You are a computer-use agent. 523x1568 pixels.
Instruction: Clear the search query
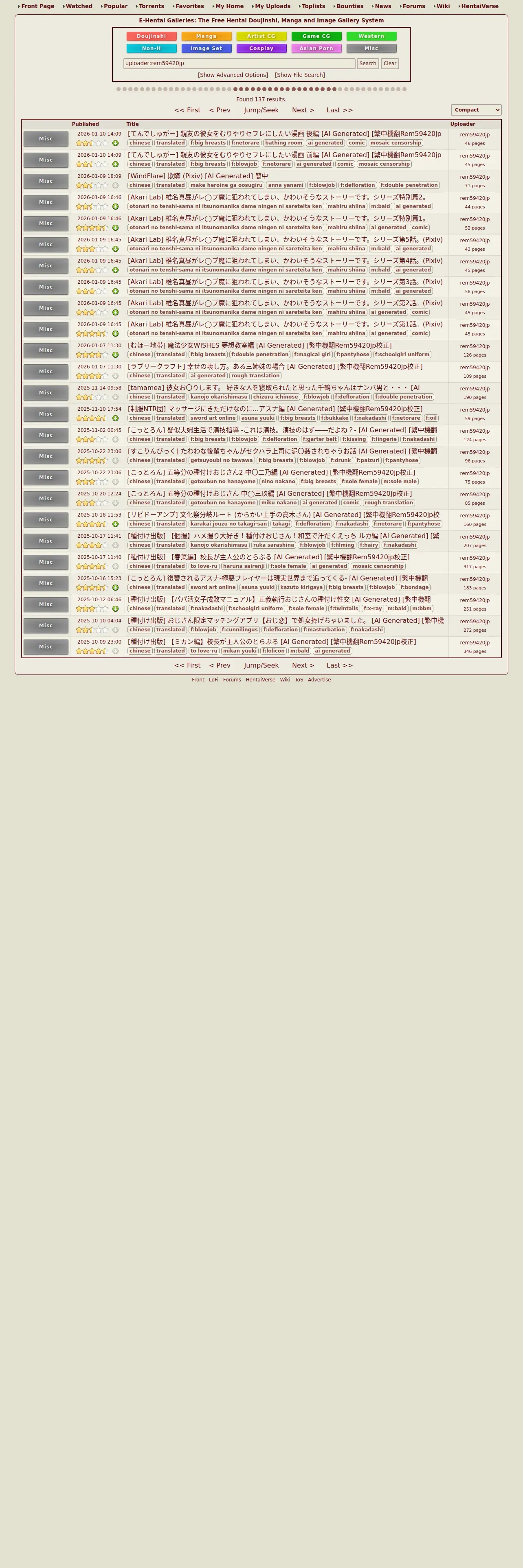tap(390, 64)
